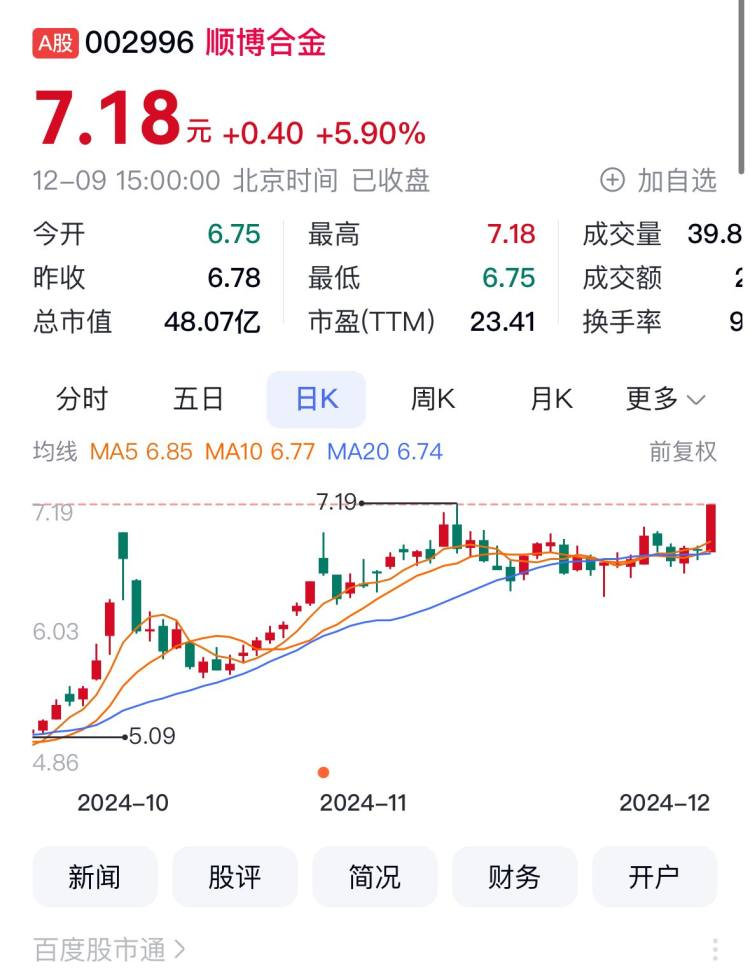The width and height of the screenshot is (750, 978).
Task: Change the 前复权 adjustment setting
Action: 683,452
